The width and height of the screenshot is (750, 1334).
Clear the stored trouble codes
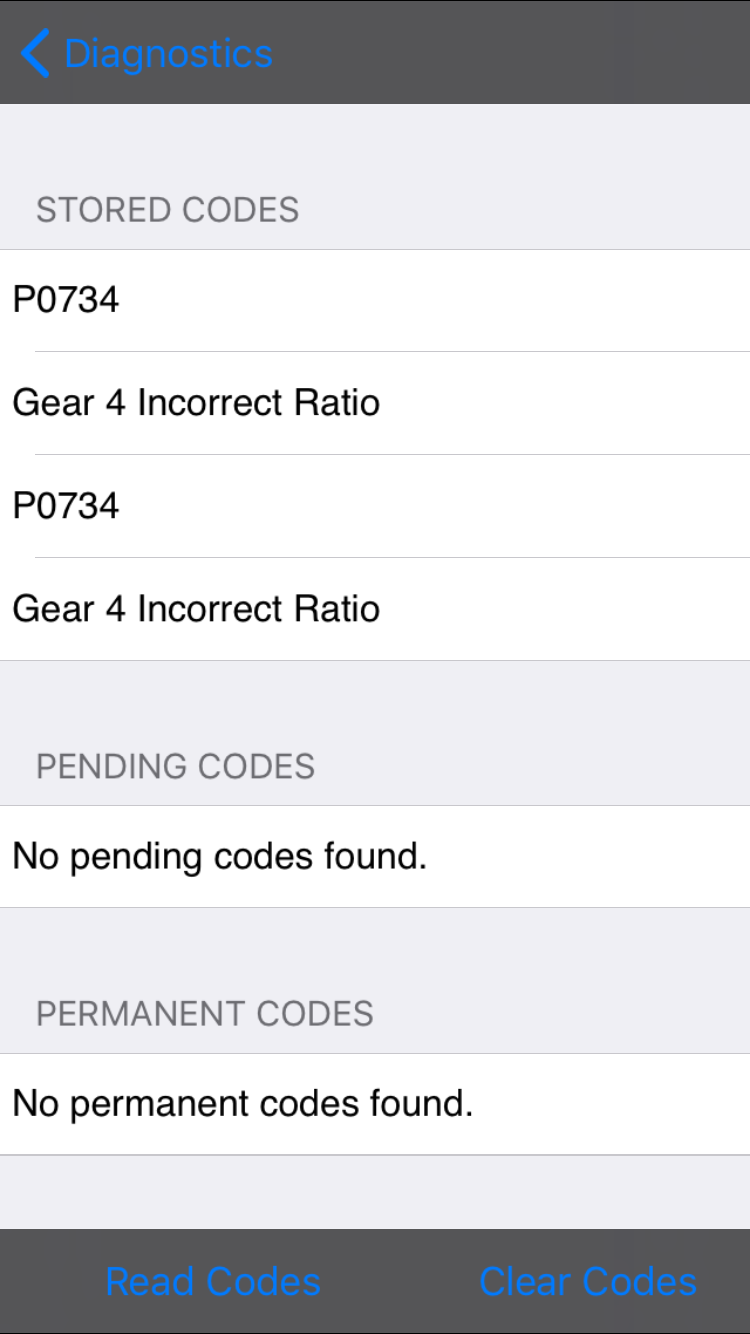[588, 1281]
